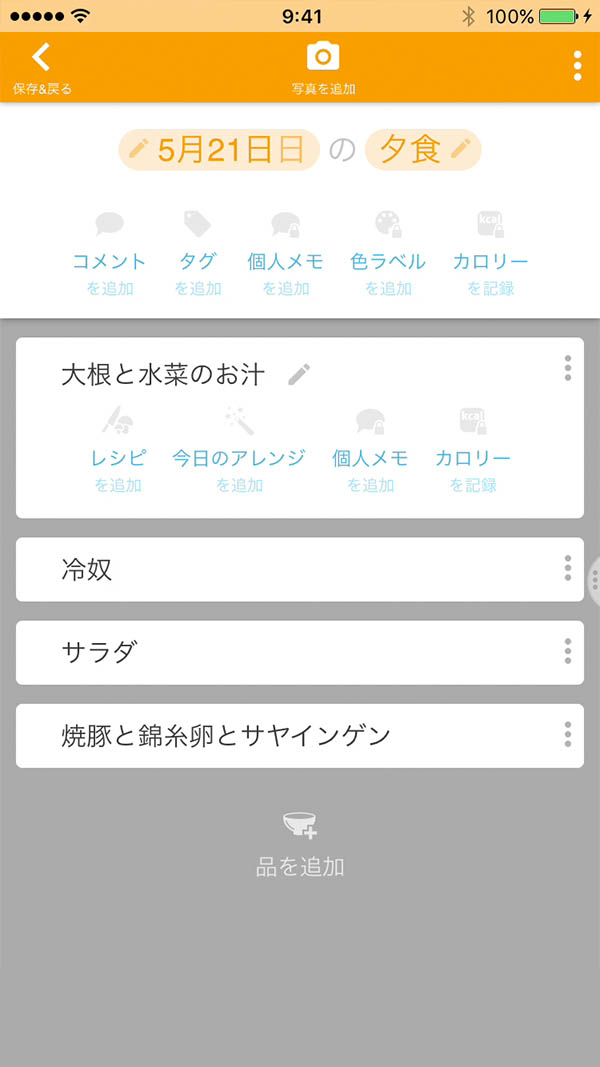The image size is (600, 1067).
Task: Open options for 大根と水菜のお汁
Action: click(x=567, y=368)
